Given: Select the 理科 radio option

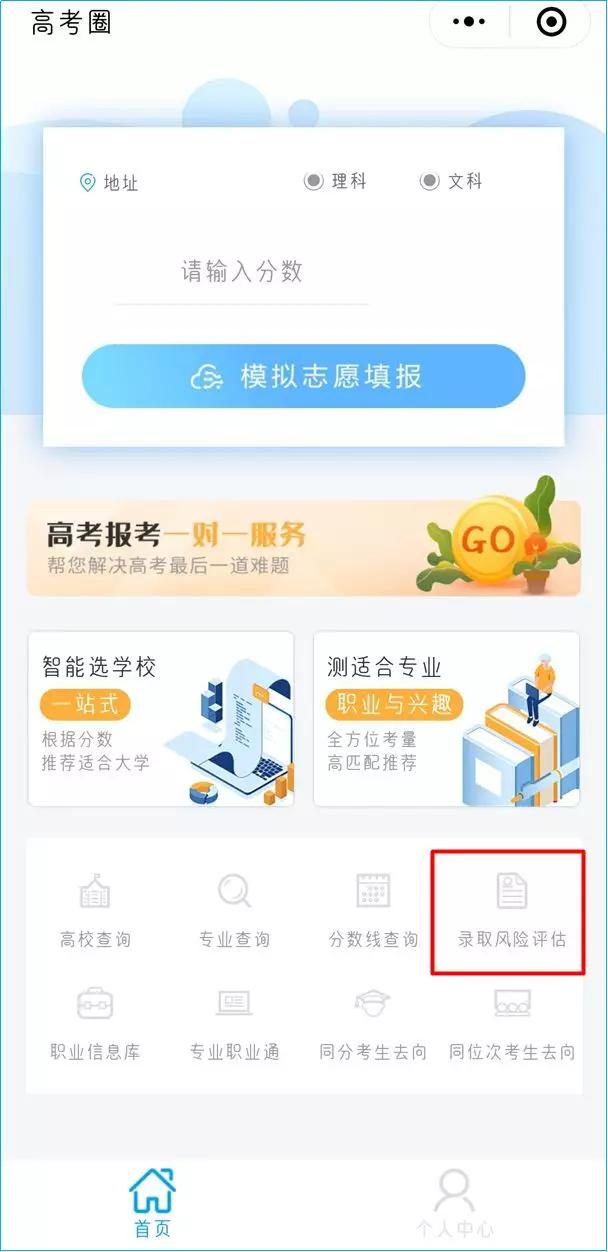Looking at the screenshot, I should click(336, 182).
